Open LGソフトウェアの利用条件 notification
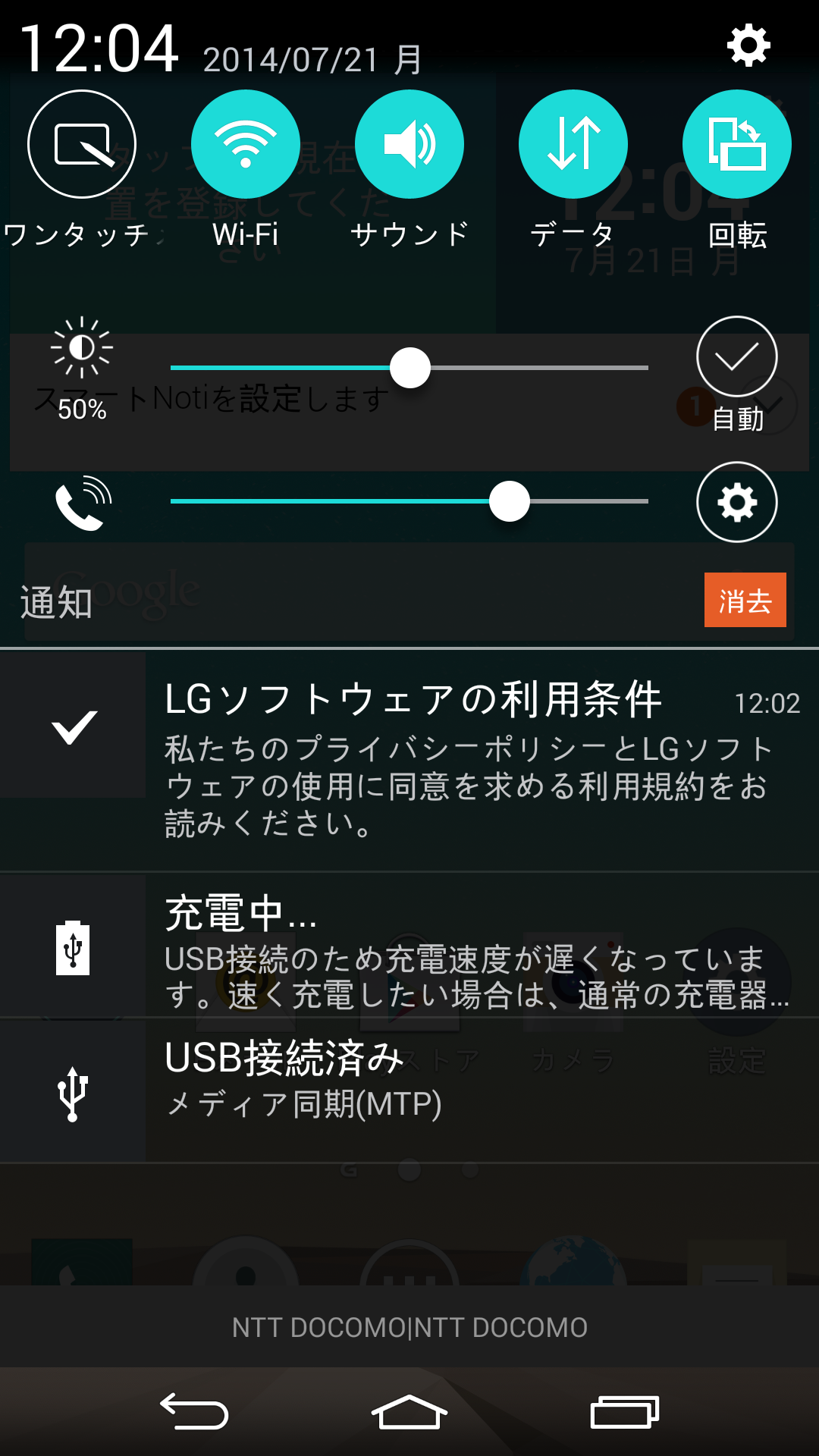 coord(409,761)
